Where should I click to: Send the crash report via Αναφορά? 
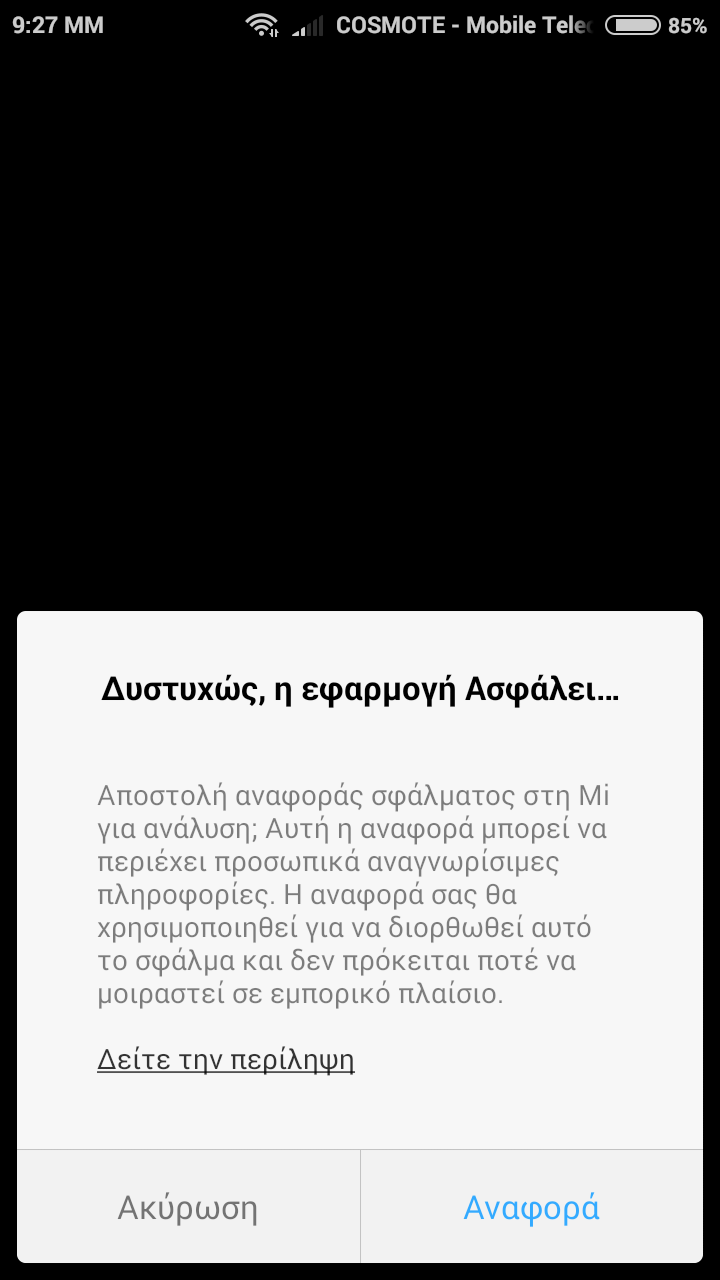pyautogui.click(x=531, y=1207)
